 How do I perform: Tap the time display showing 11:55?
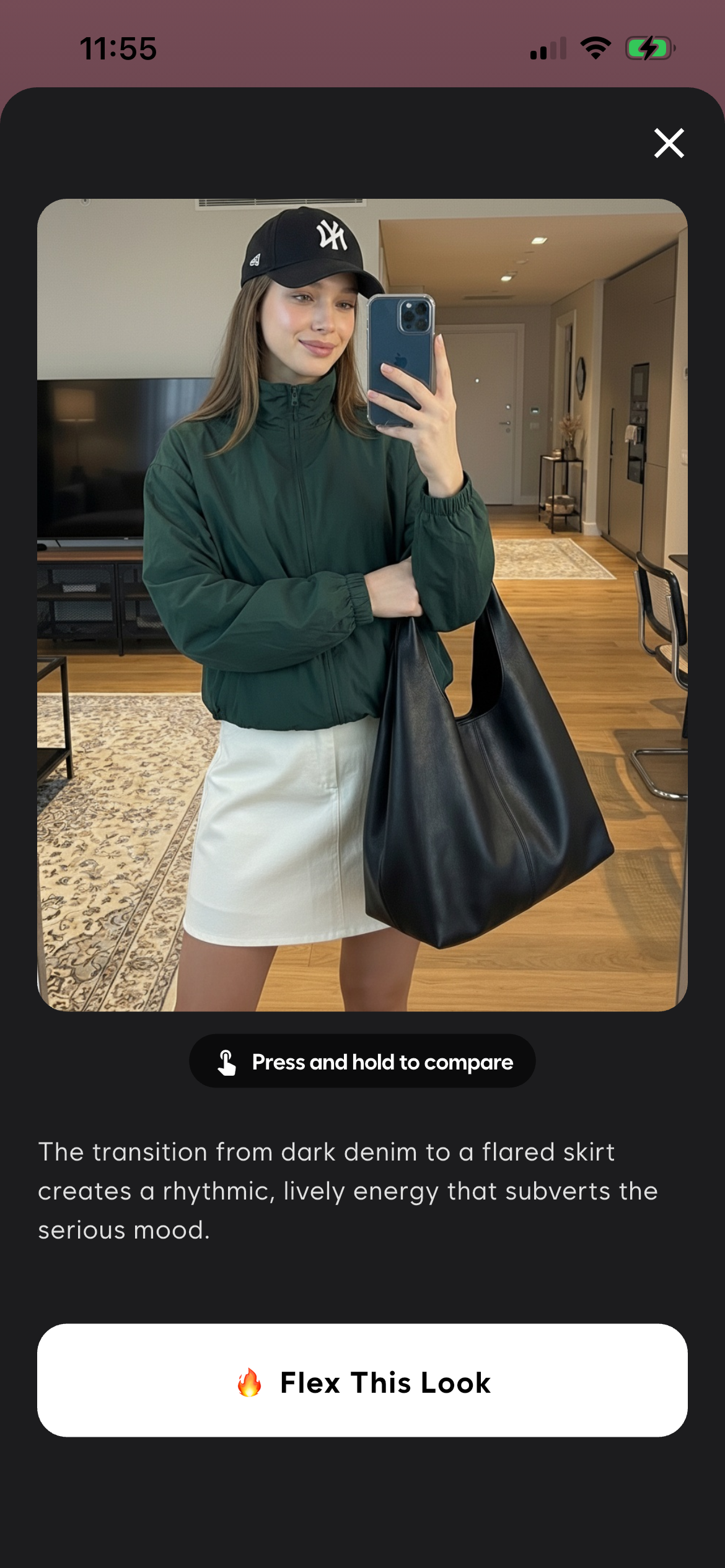[x=118, y=48]
